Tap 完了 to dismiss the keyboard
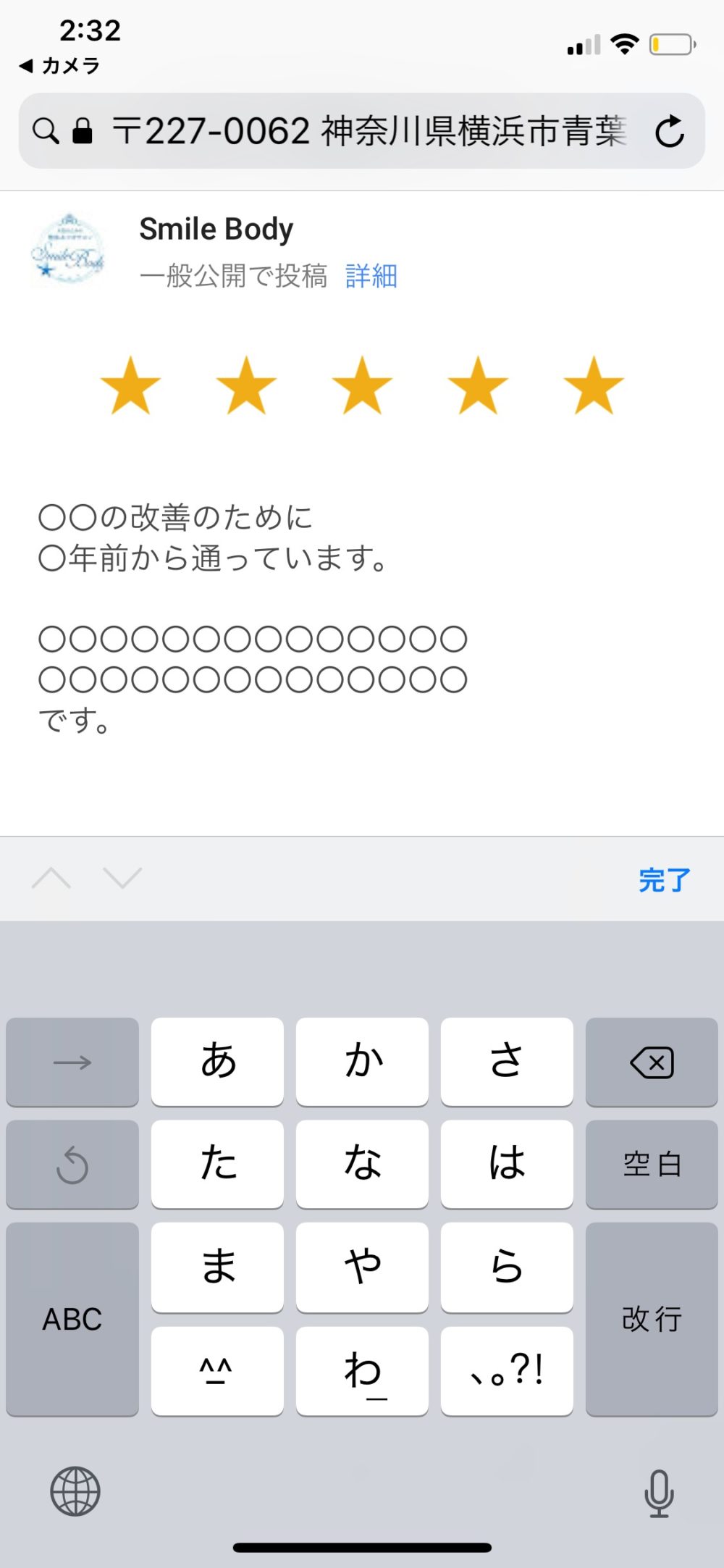This screenshot has height=1568, width=724. click(664, 880)
